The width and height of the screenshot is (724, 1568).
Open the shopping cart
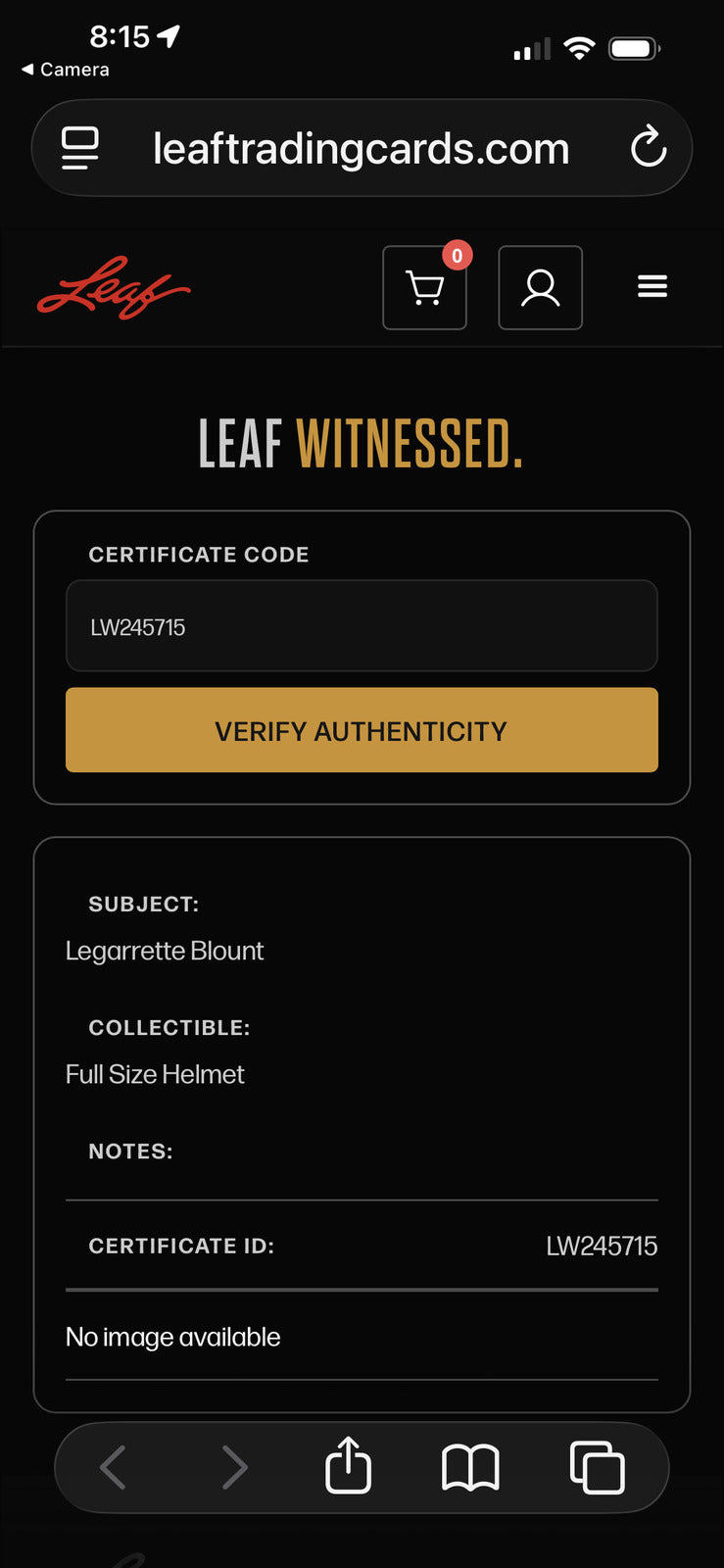point(424,287)
